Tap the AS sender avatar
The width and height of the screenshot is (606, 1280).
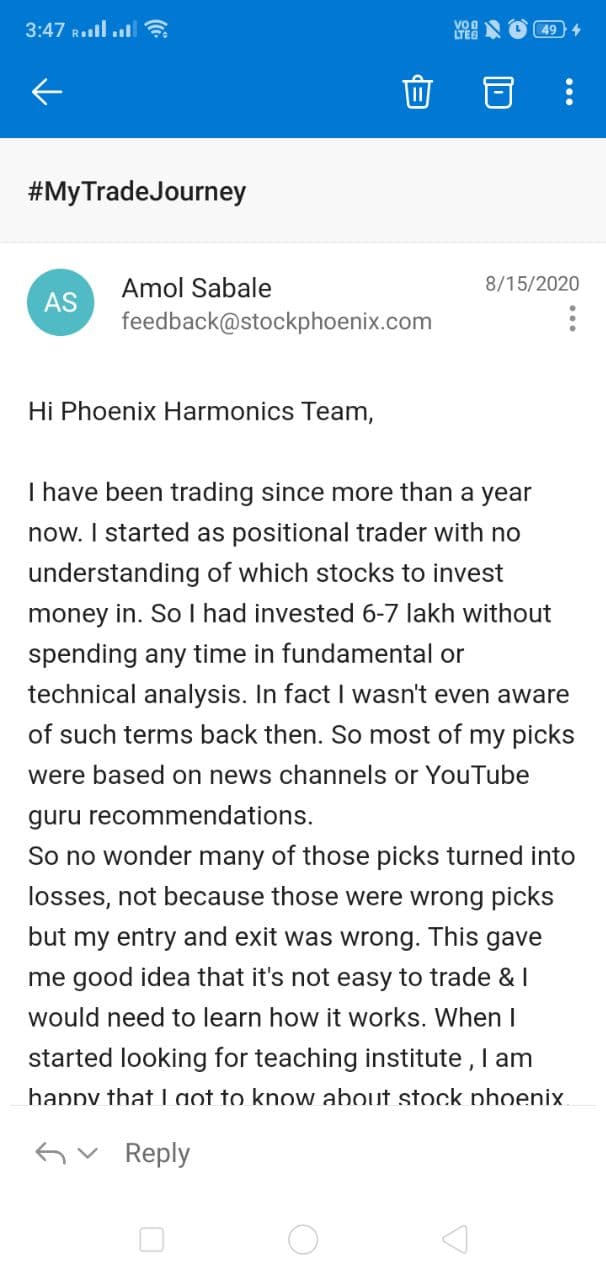pos(61,303)
